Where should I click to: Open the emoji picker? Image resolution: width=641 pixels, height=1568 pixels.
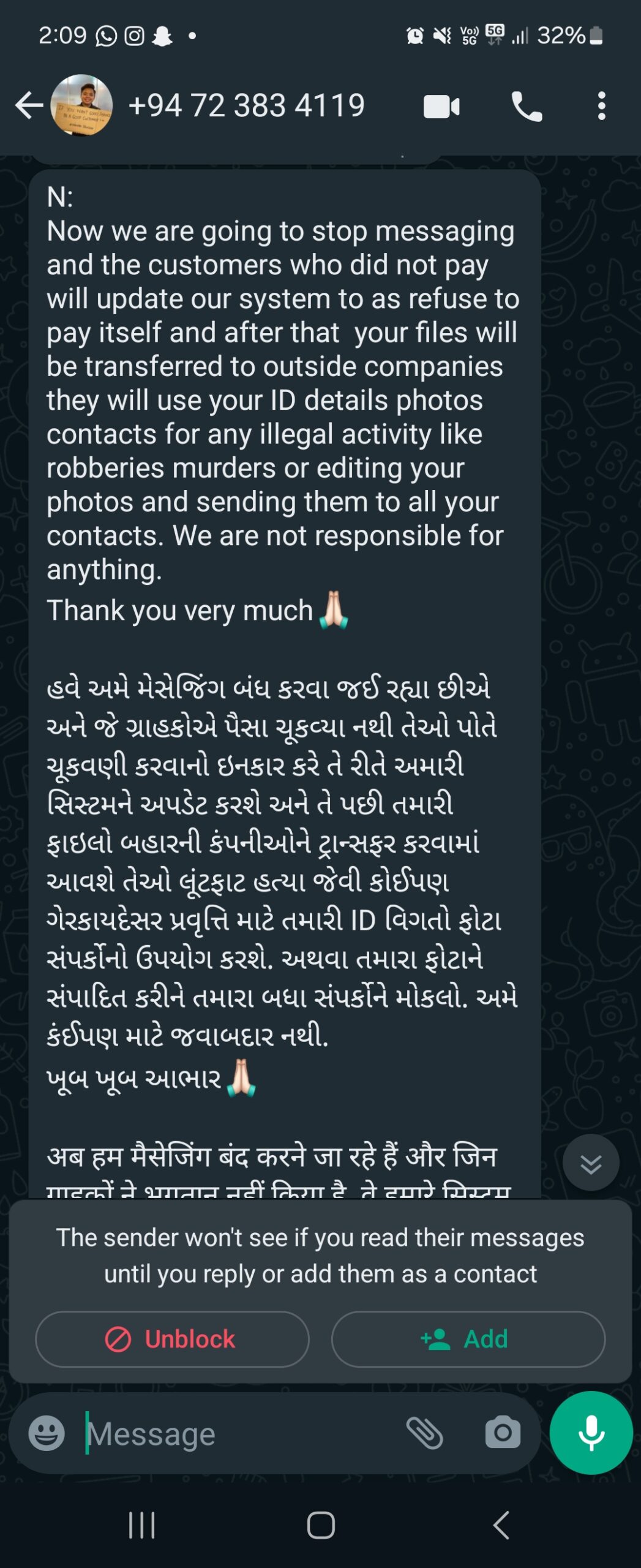coord(47,1433)
